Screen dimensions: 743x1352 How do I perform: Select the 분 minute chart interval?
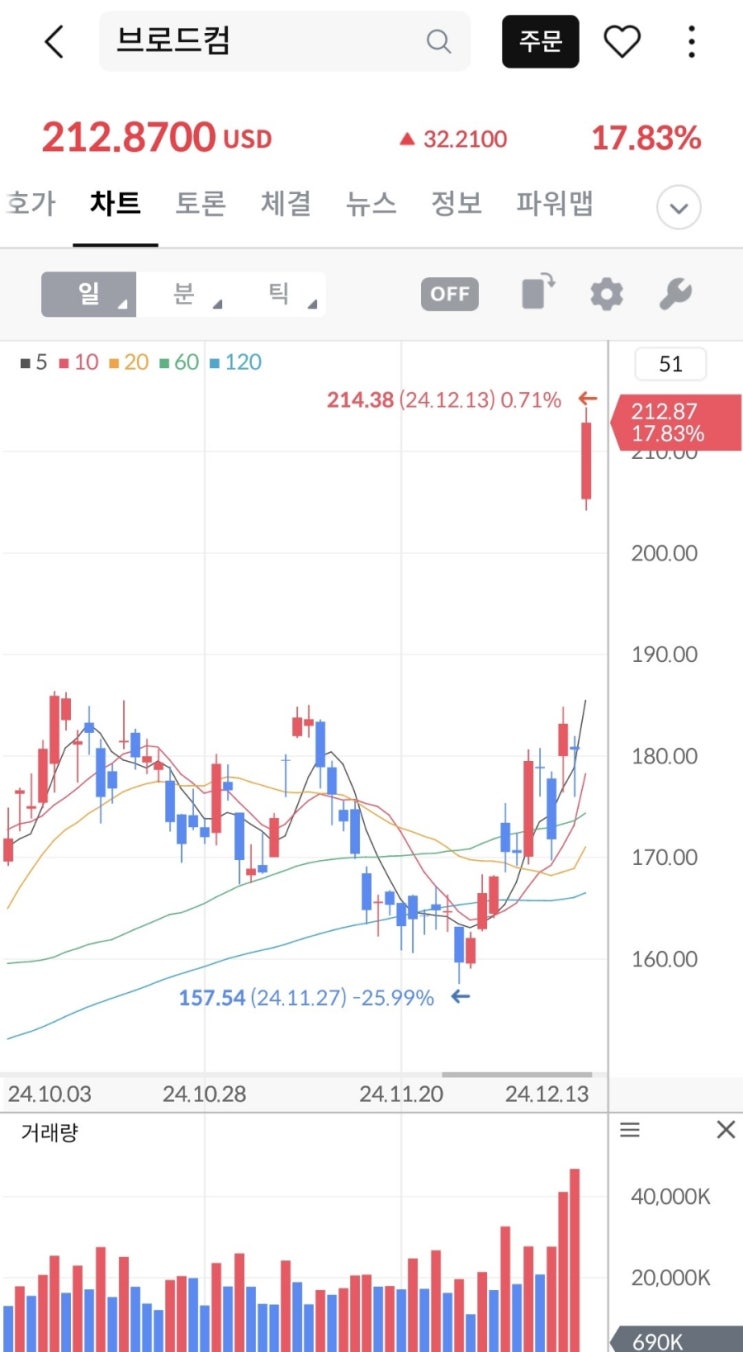tap(184, 294)
